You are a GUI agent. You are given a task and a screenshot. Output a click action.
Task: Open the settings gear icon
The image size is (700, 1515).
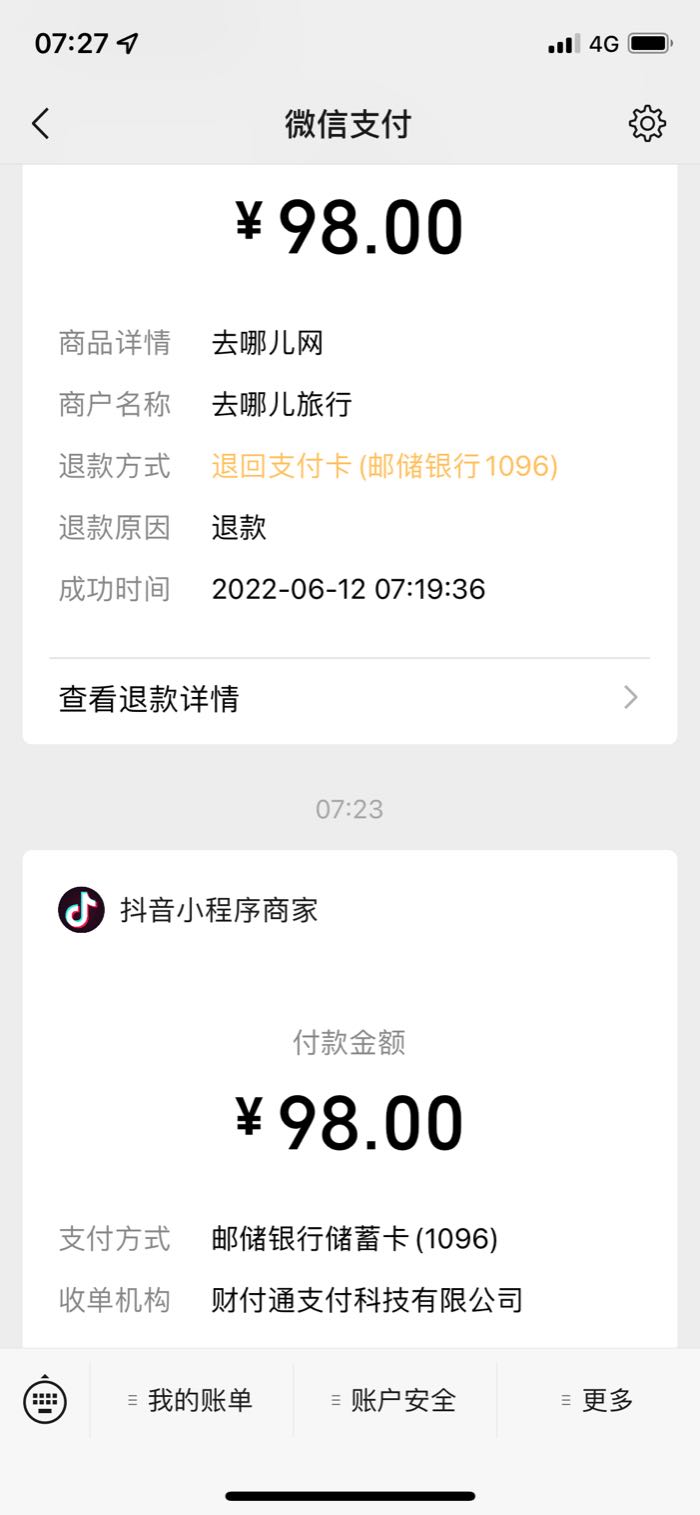[x=647, y=123]
